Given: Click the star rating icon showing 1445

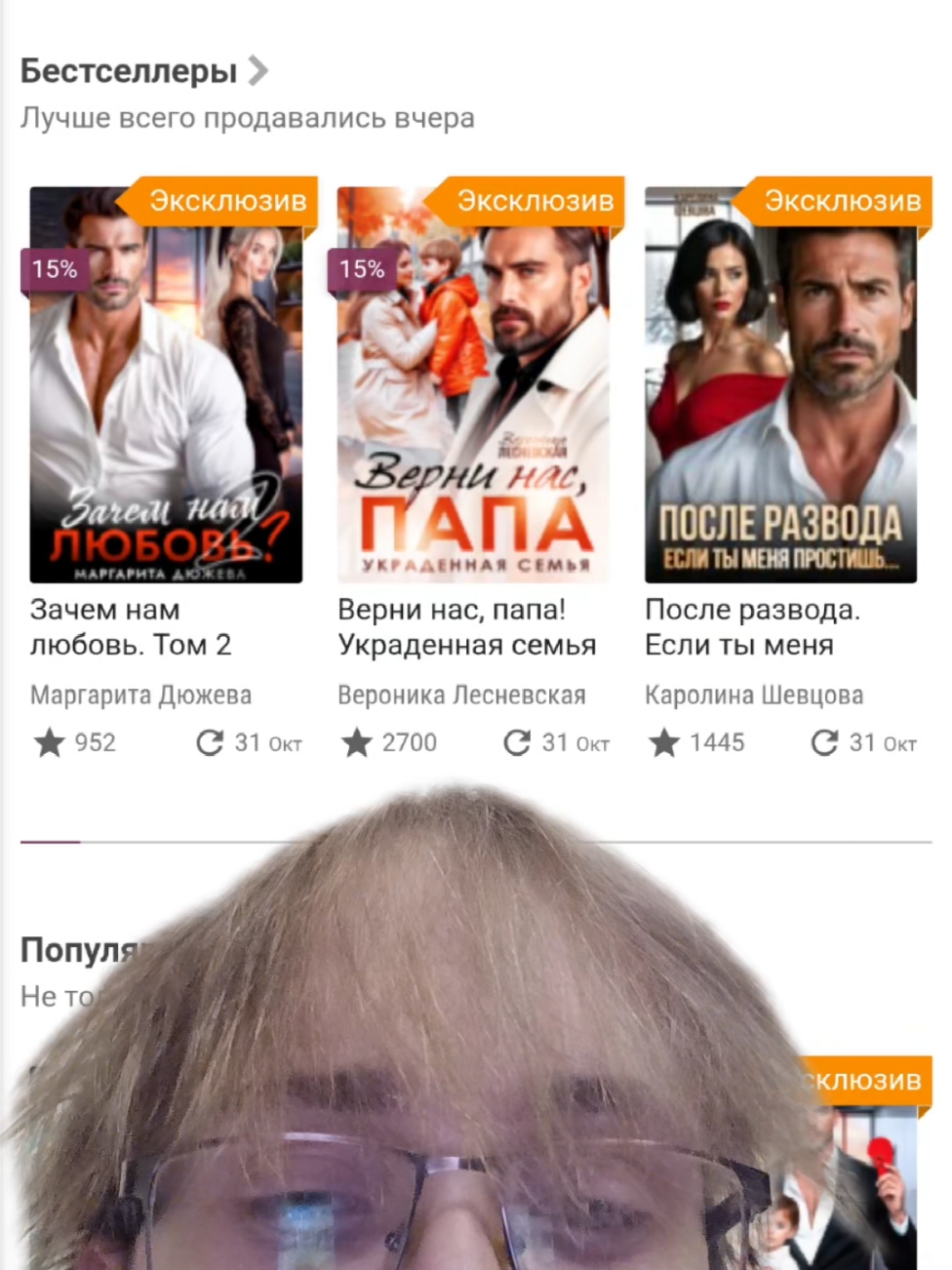Looking at the screenshot, I should [x=664, y=742].
